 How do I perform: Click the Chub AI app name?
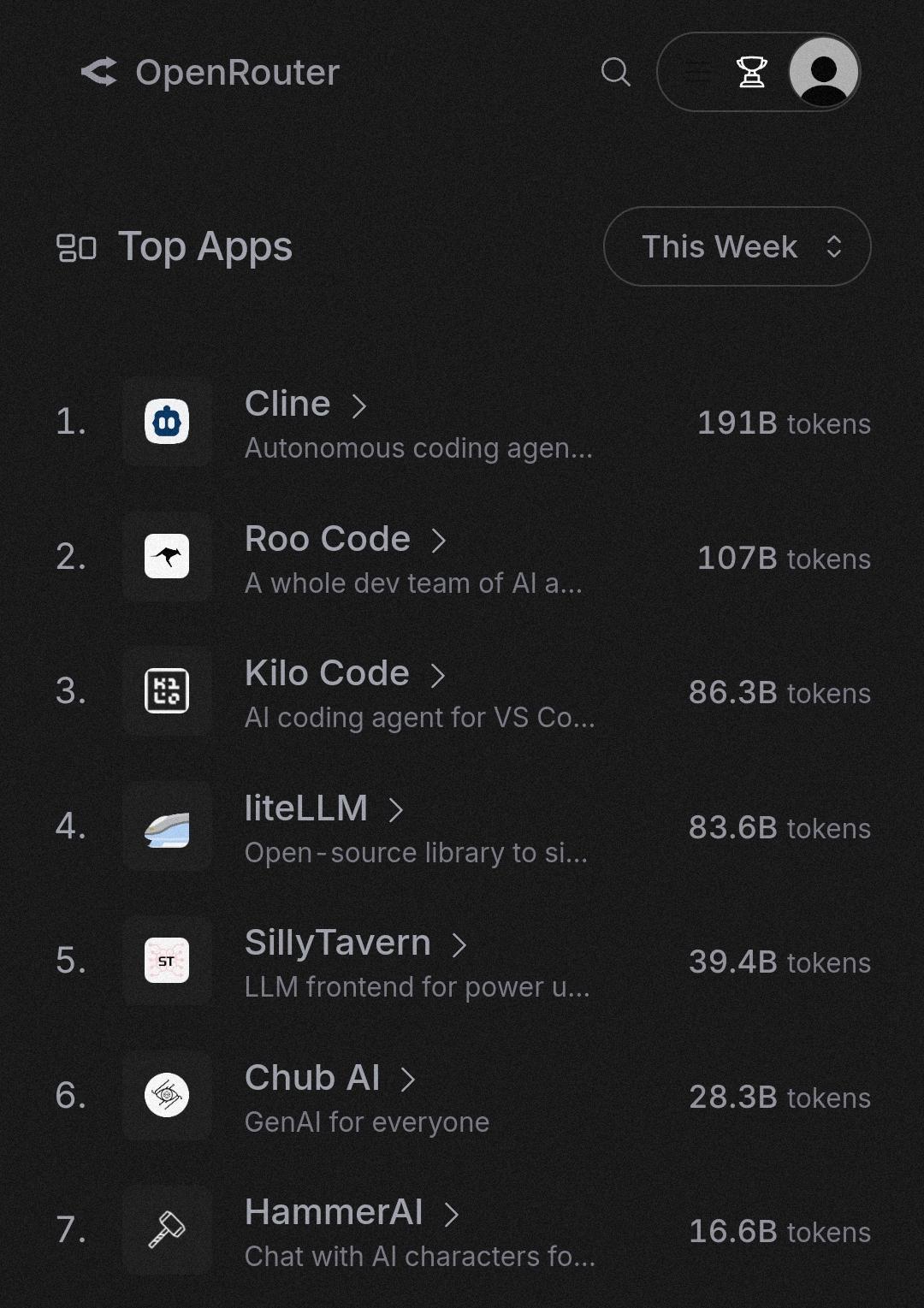pyautogui.click(x=315, y=1077)
